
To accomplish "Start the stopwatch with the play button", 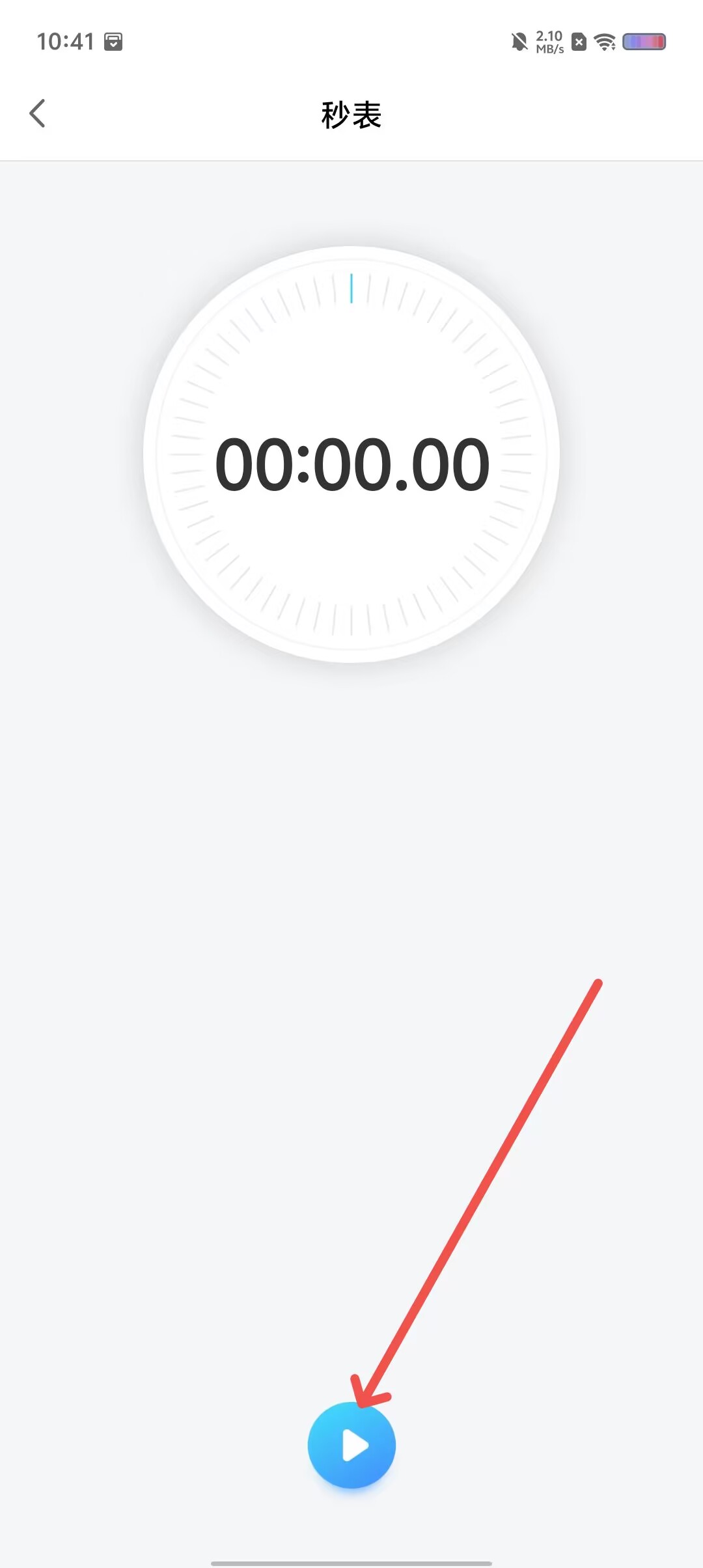I will [x=351, y=1445].
